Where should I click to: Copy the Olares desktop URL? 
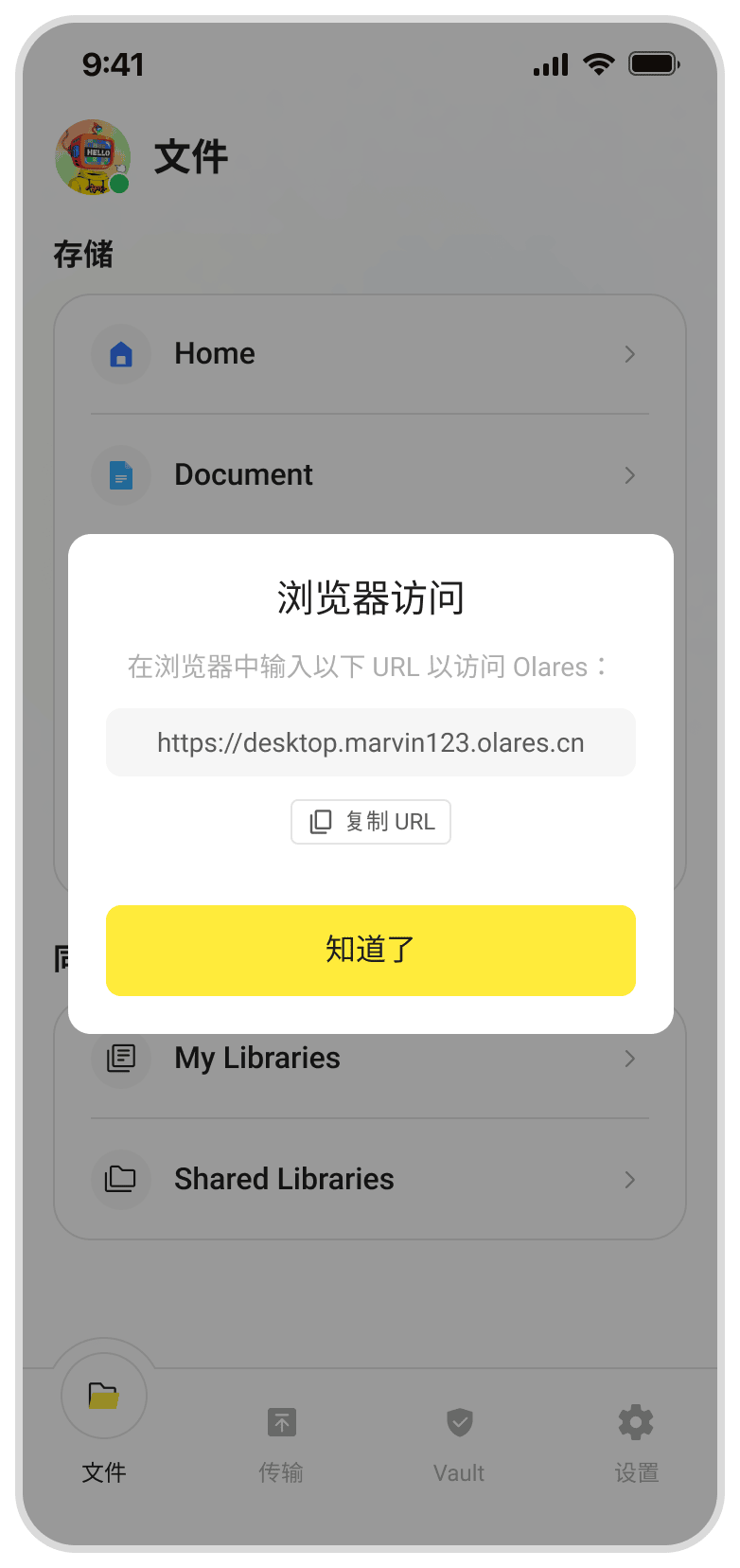pyautogui.click(x=371, y=822)
